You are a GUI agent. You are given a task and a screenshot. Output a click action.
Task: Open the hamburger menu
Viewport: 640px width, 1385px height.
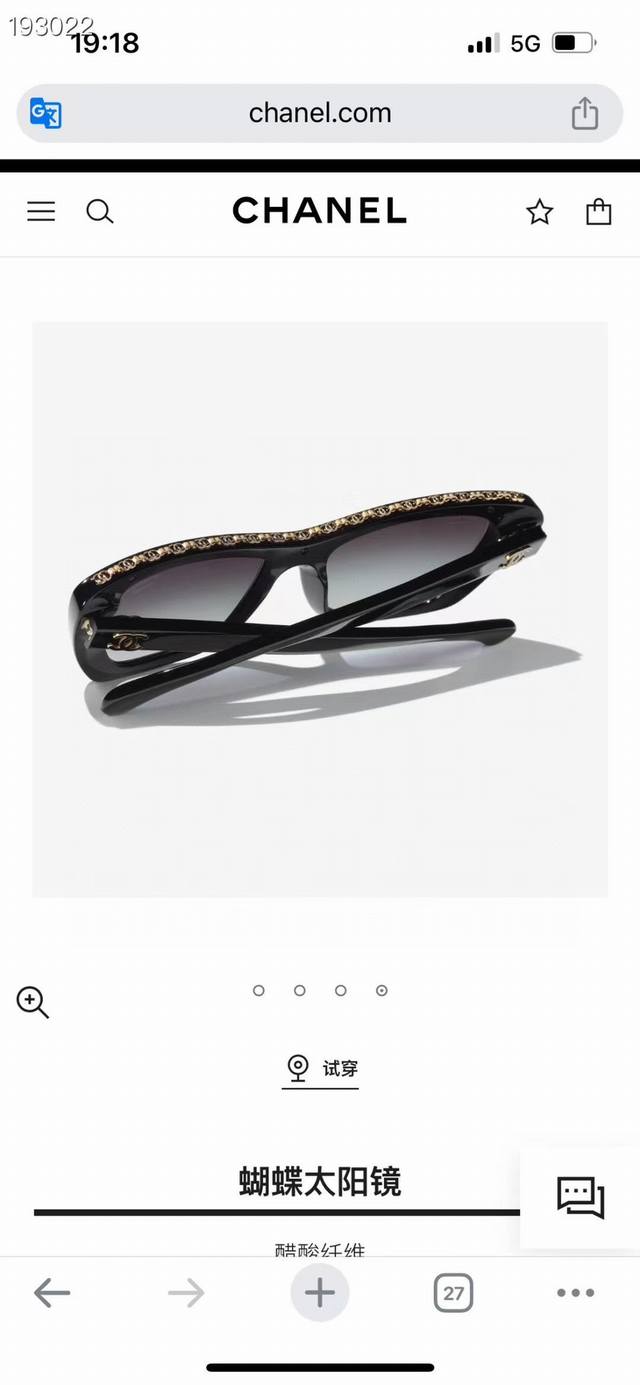pyautogui.click(x=41, y=211)
